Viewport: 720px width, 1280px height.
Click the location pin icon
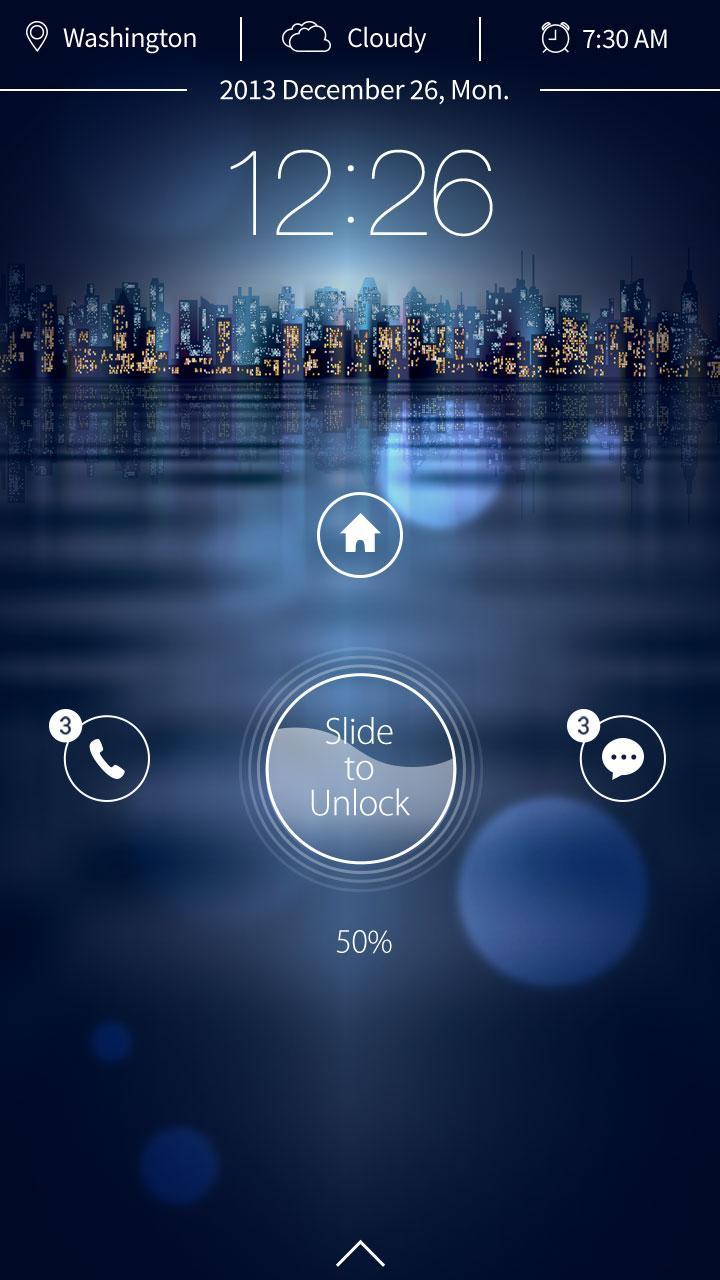point(35,38)
